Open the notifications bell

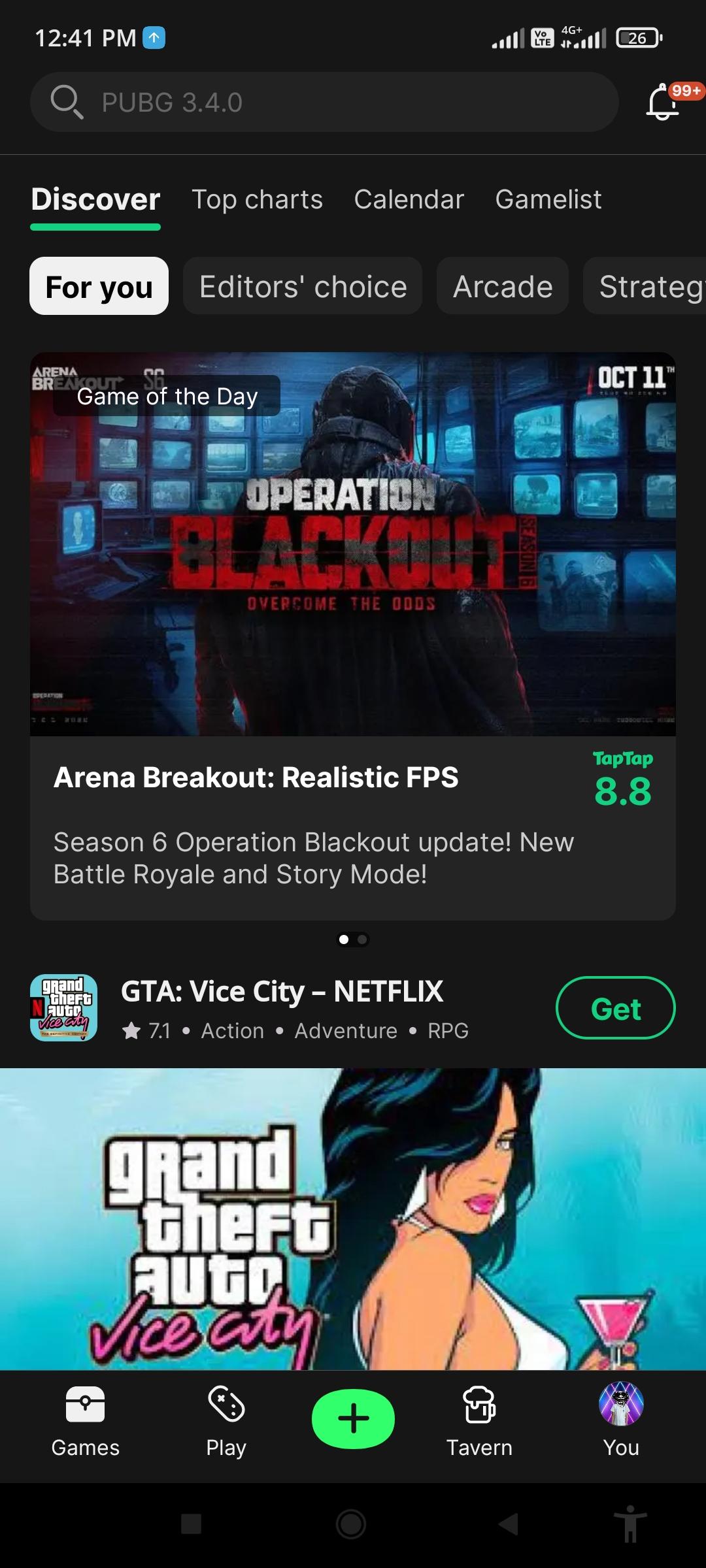point(663,103)
